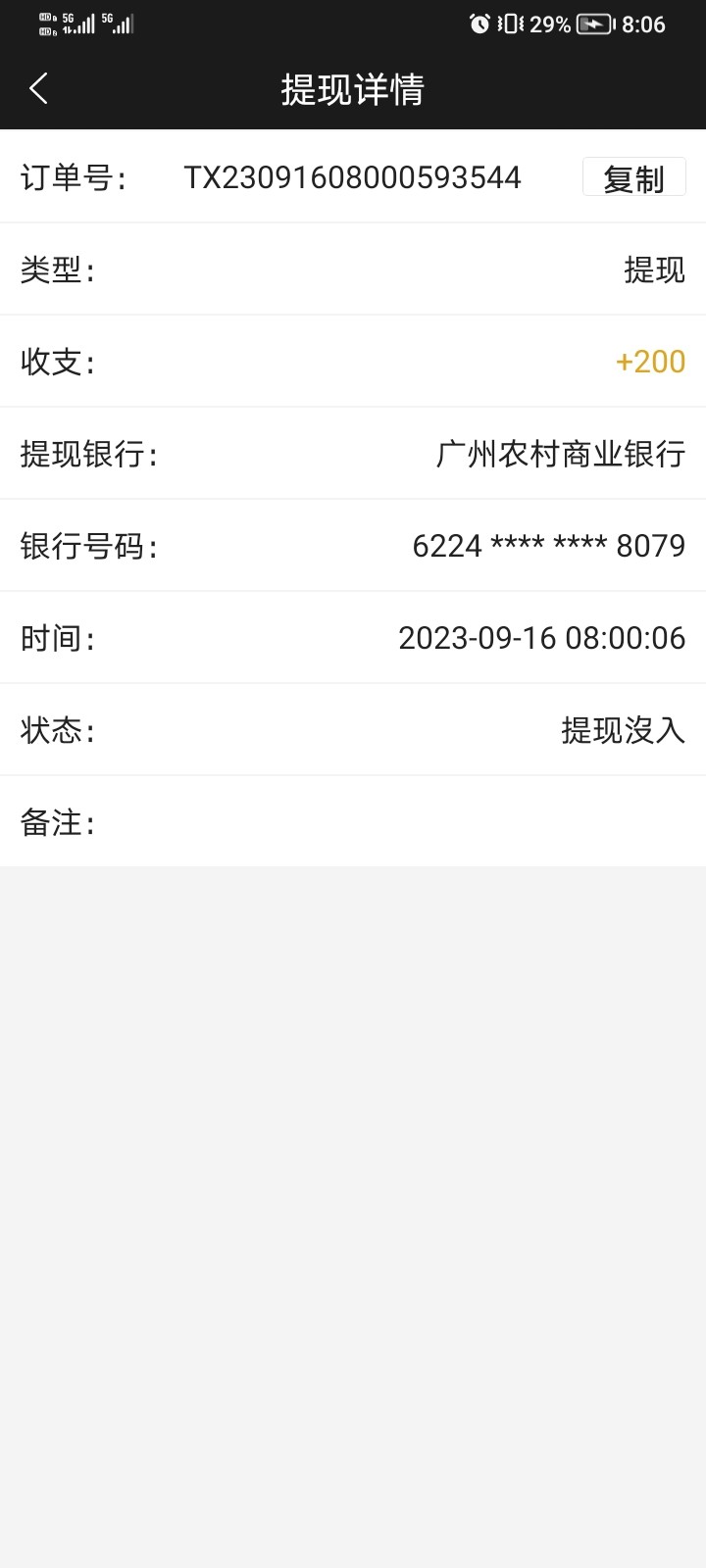The image size is (706, 1568).
Task: Tap the timestamp 2023-09-16 08:00:06
Action: pyautogui.click(x=541, y=638)
